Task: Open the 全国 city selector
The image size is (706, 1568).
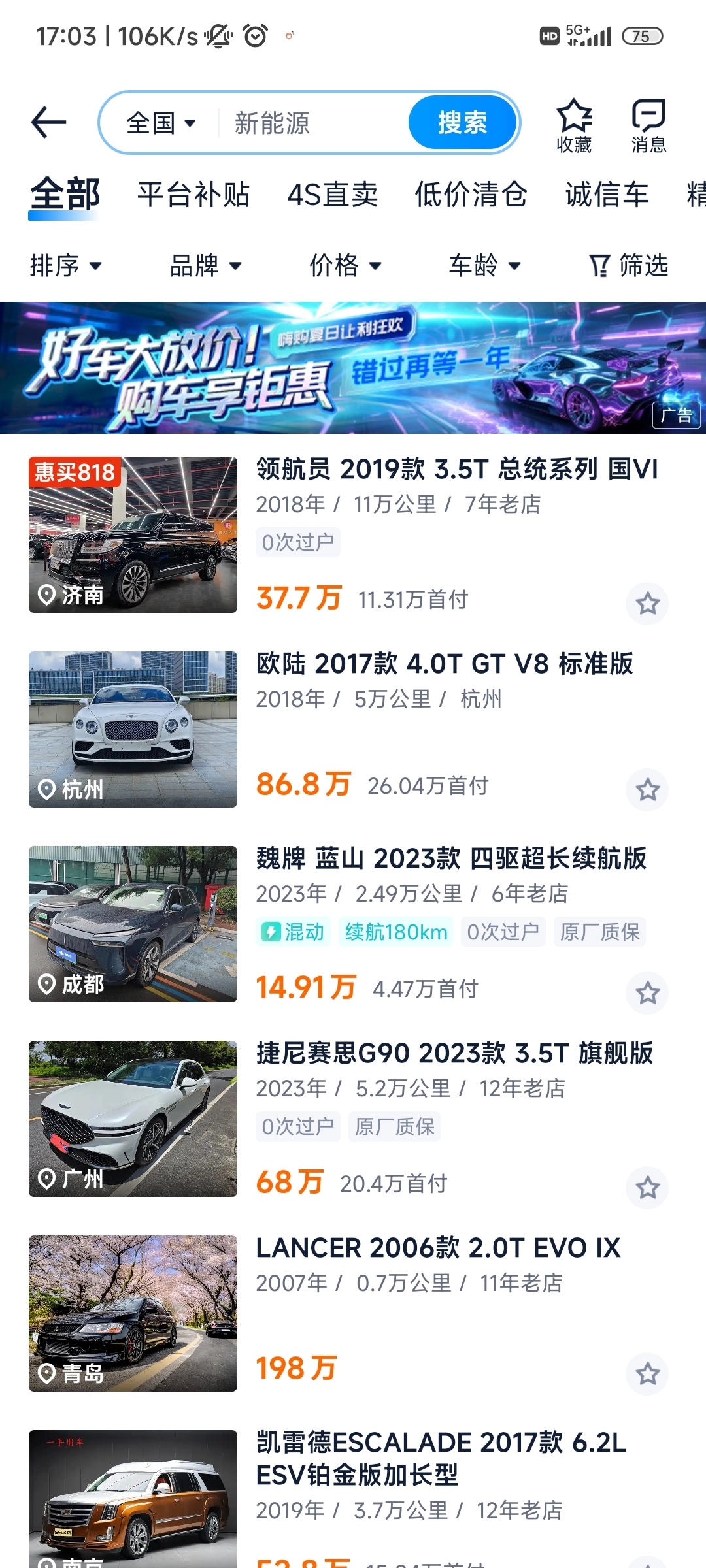Action: (161, 123)
